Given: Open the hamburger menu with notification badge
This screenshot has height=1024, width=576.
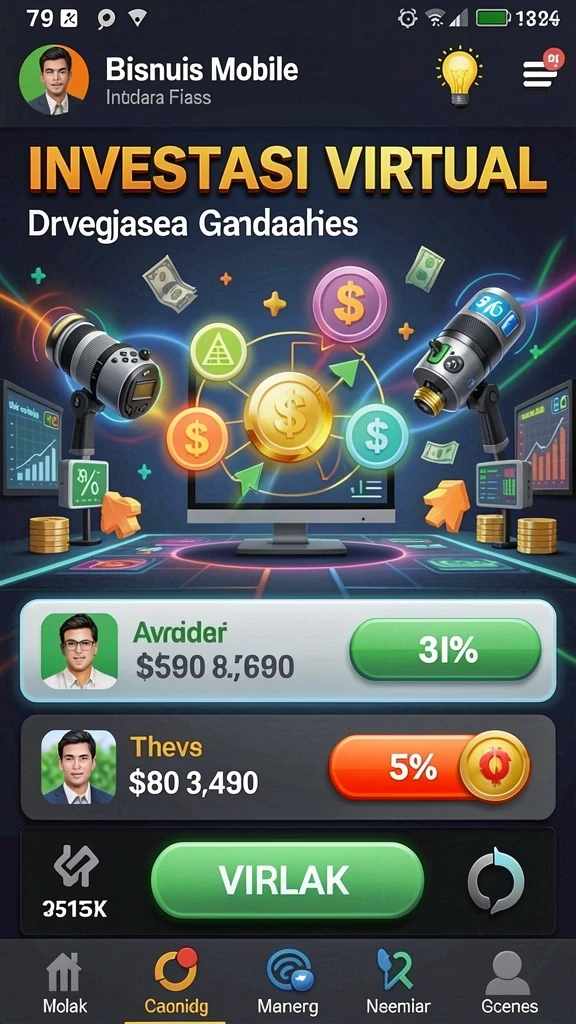Looking at the screenshot, I should pyautogui.click(x=542, y=70).
